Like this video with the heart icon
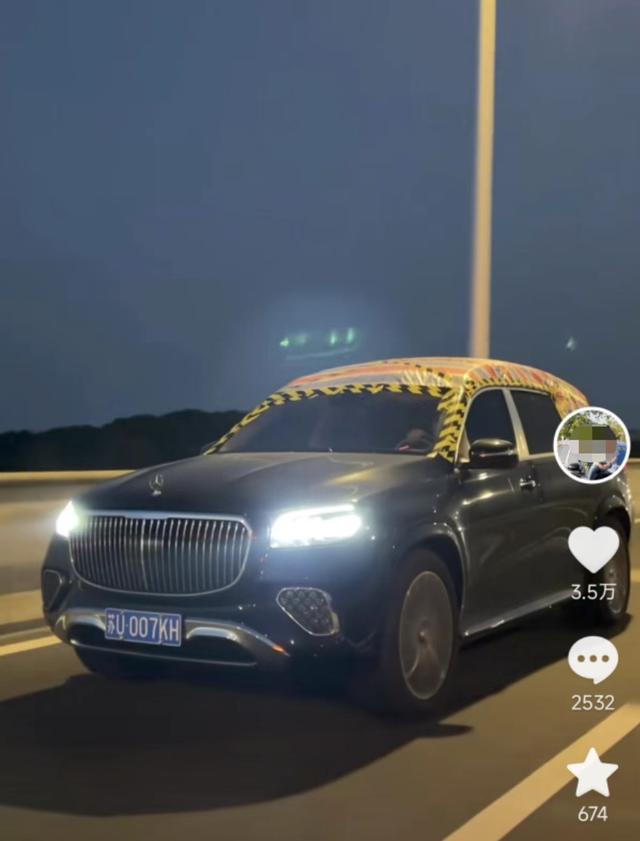 click(x=593, y=549)
